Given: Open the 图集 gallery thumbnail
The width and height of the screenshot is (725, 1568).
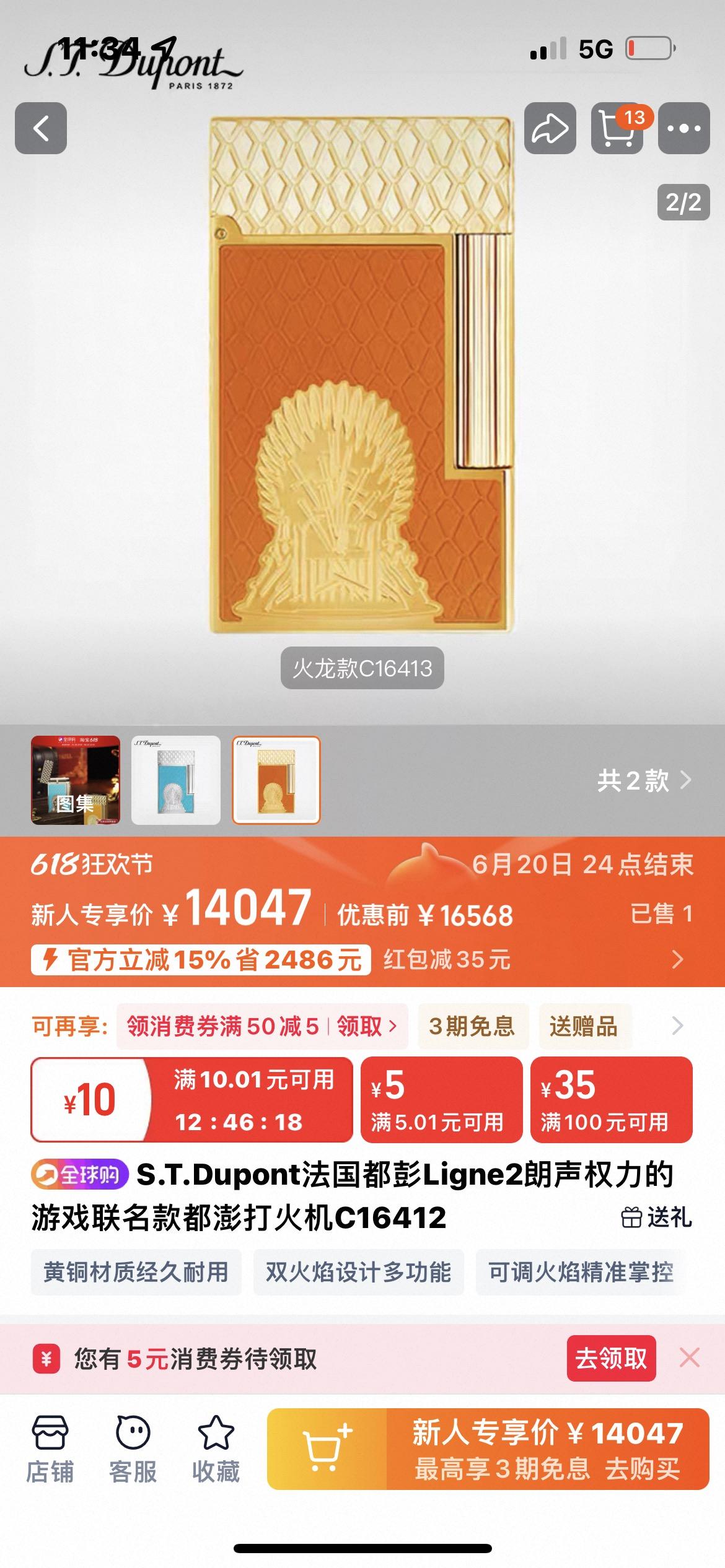Looking at the screenshot, I should pyautogui.click(x=76, y=780).
